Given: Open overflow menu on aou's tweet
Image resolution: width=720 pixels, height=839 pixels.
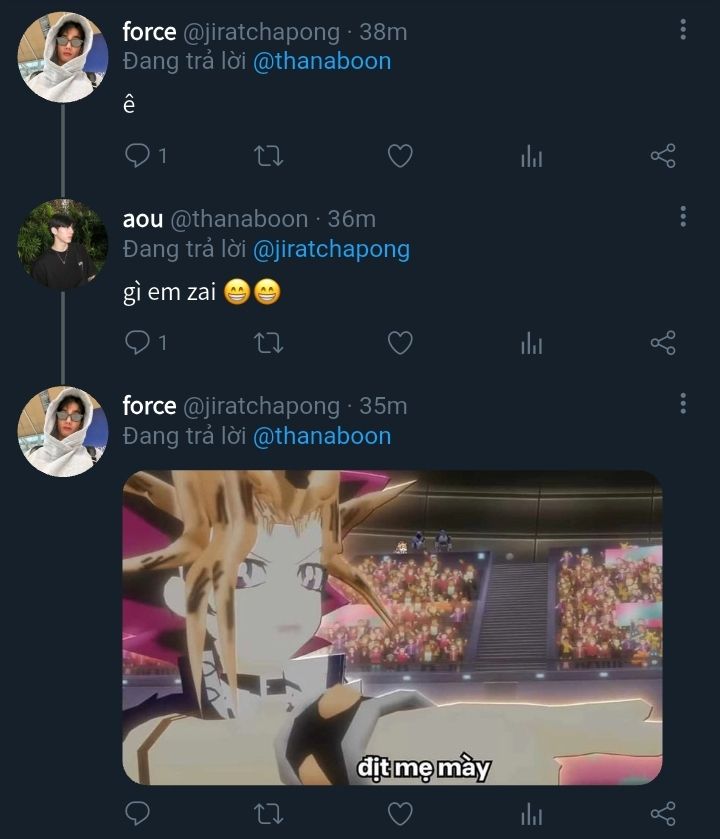Looking at the screenshot, I should coord(683,217).
